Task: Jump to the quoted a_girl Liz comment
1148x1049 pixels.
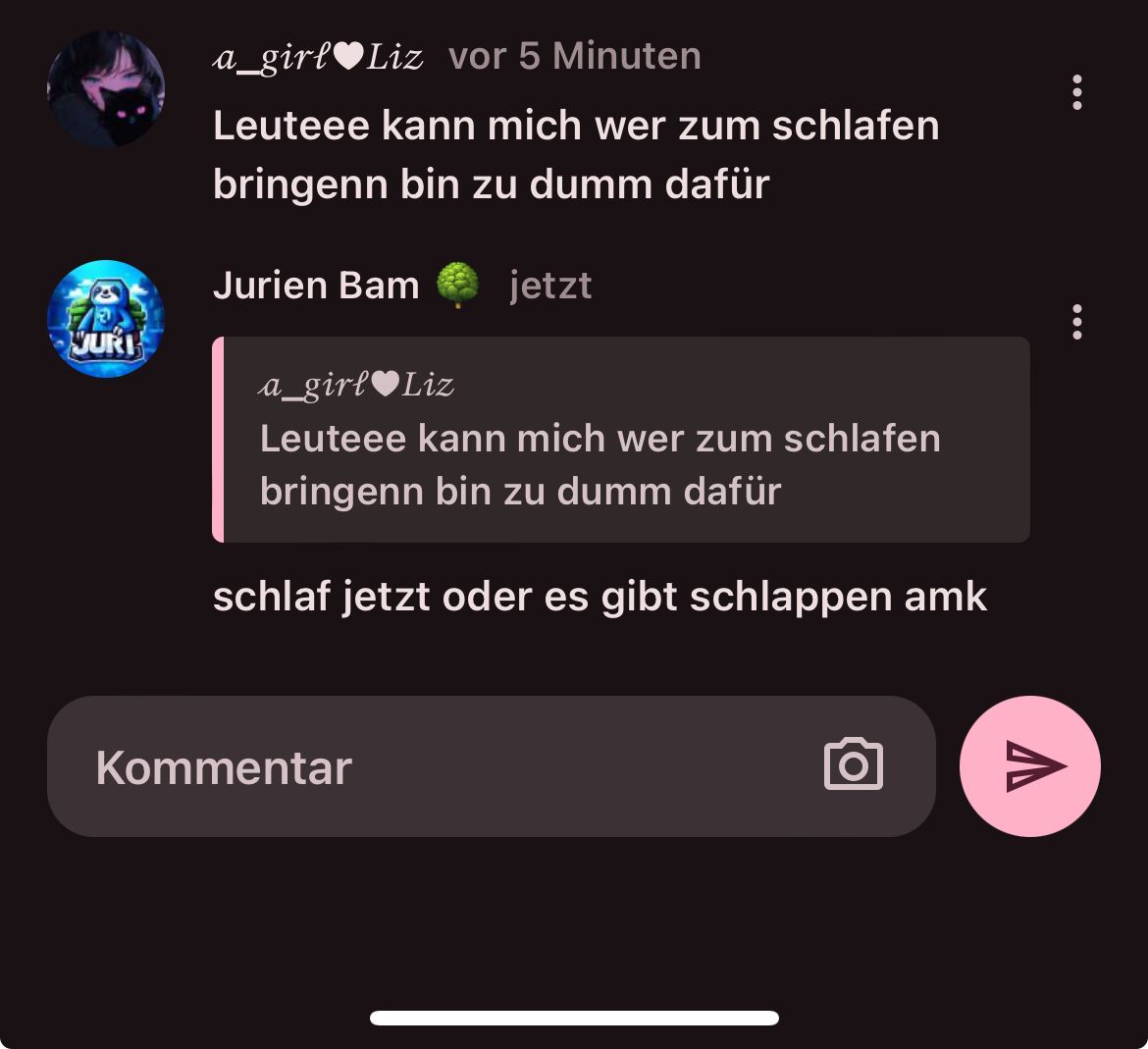Action: (x=621, y=440)
